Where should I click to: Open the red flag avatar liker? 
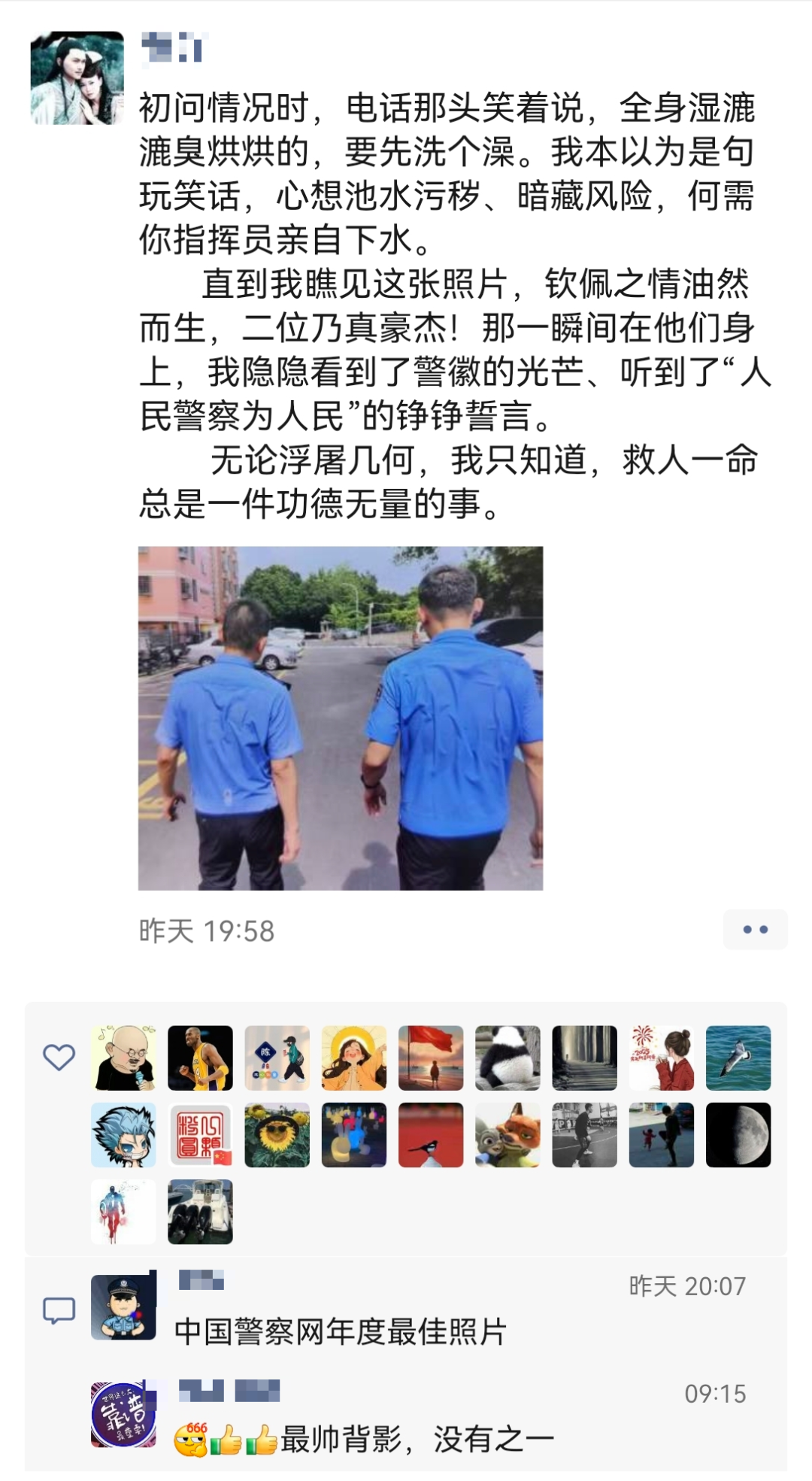(430, 1058)
